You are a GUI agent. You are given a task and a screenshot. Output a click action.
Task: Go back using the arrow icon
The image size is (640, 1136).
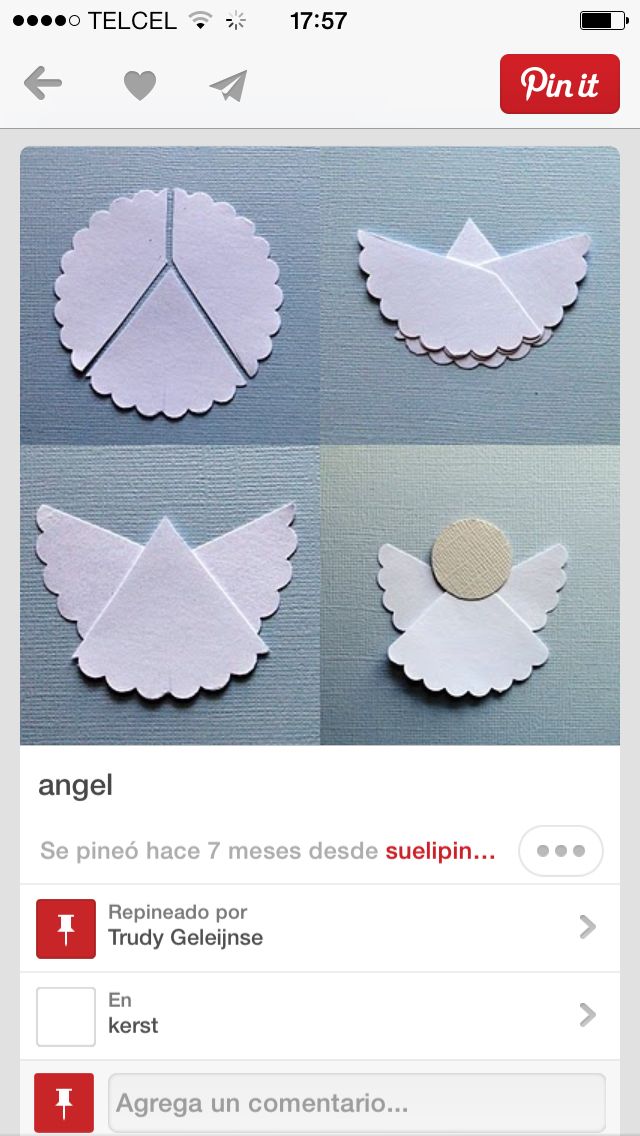tap(42, 85)
